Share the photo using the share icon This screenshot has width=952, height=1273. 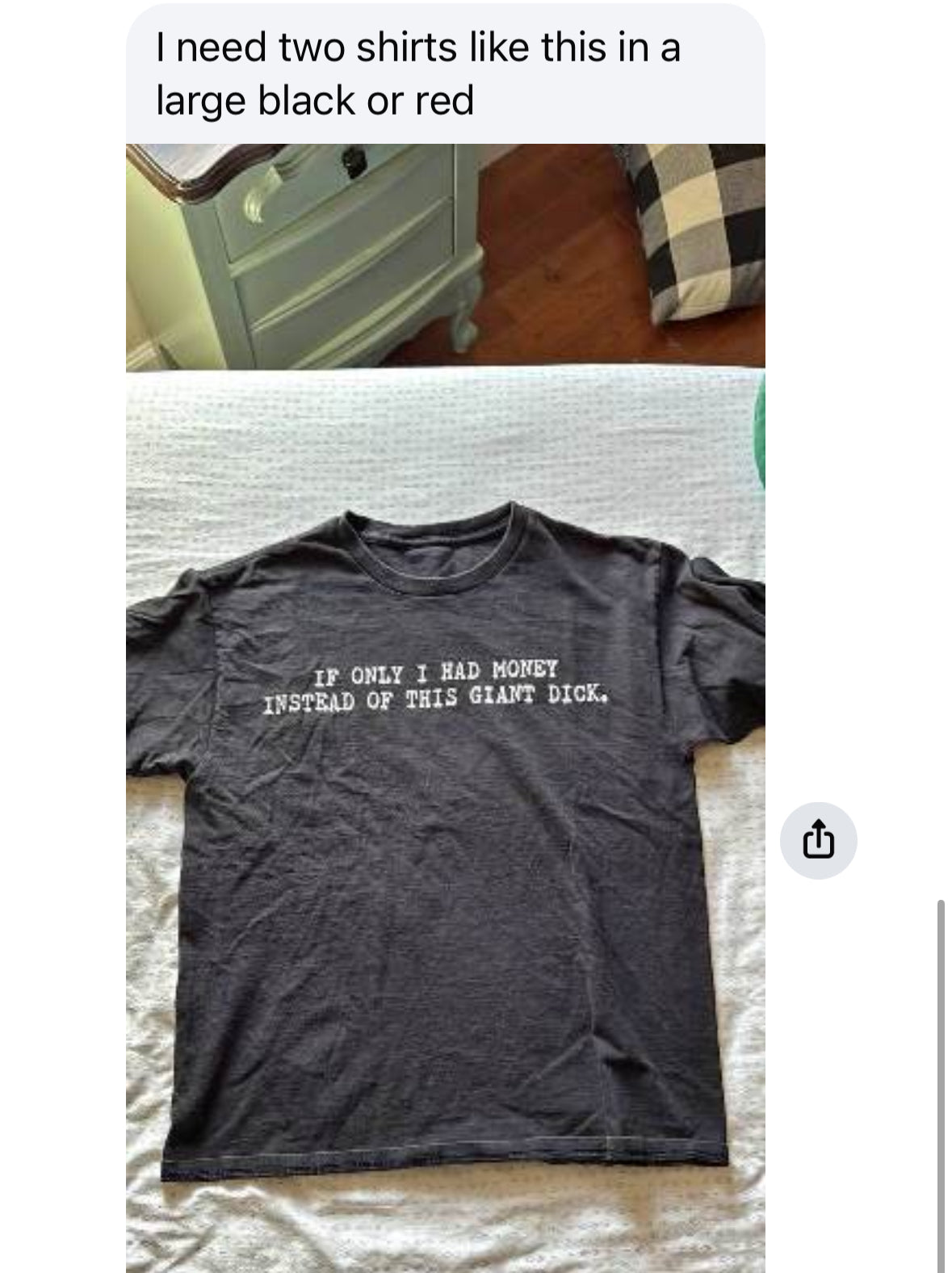[817, 840]
